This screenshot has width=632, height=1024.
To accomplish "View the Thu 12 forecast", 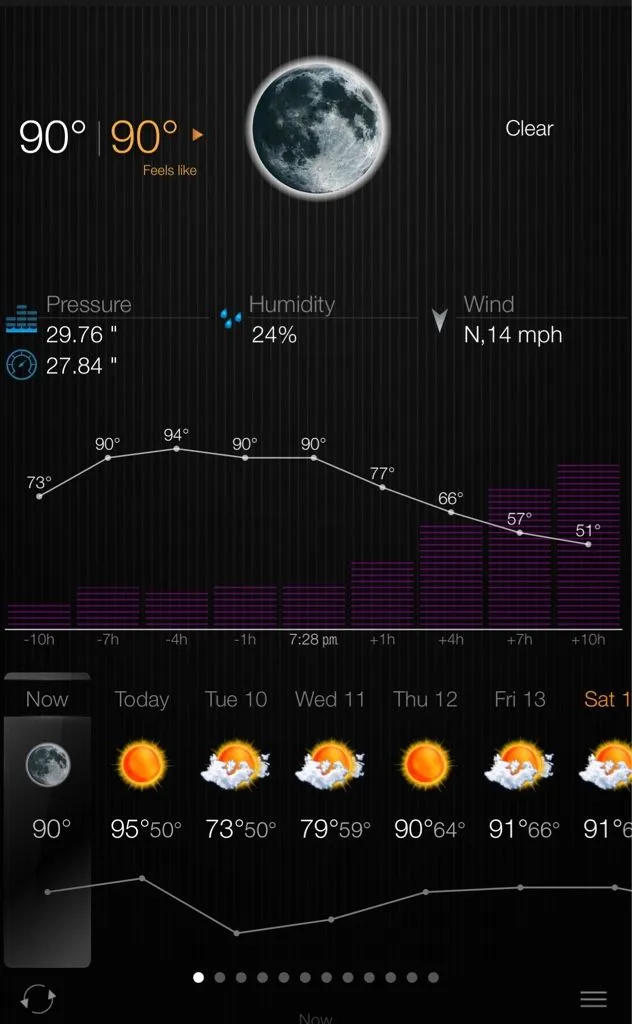I will pyautogui.click(x=425, y=765).
